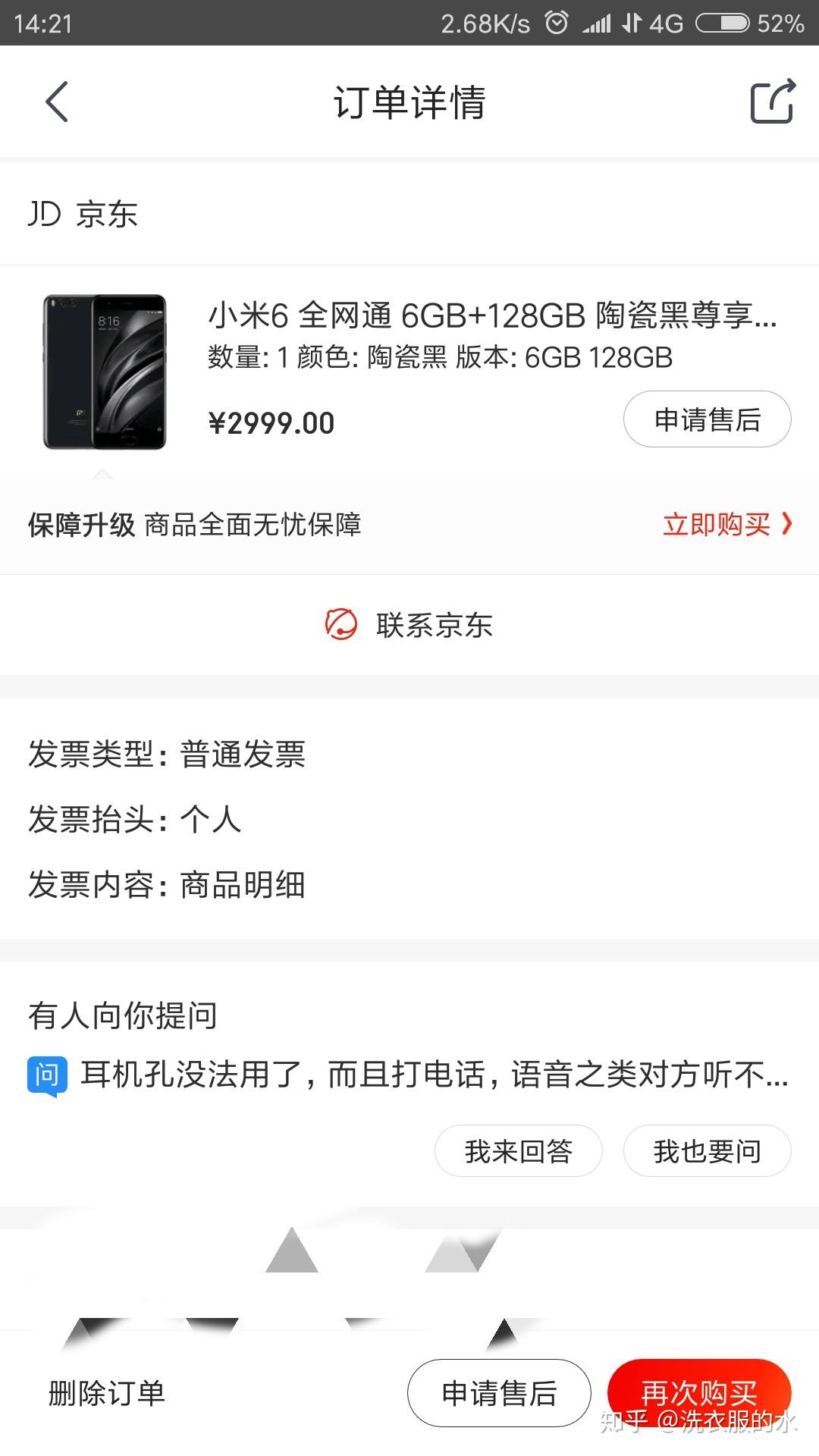
Task: Open the Mi 6 product thumbnail image
Action: pos(104,372)
